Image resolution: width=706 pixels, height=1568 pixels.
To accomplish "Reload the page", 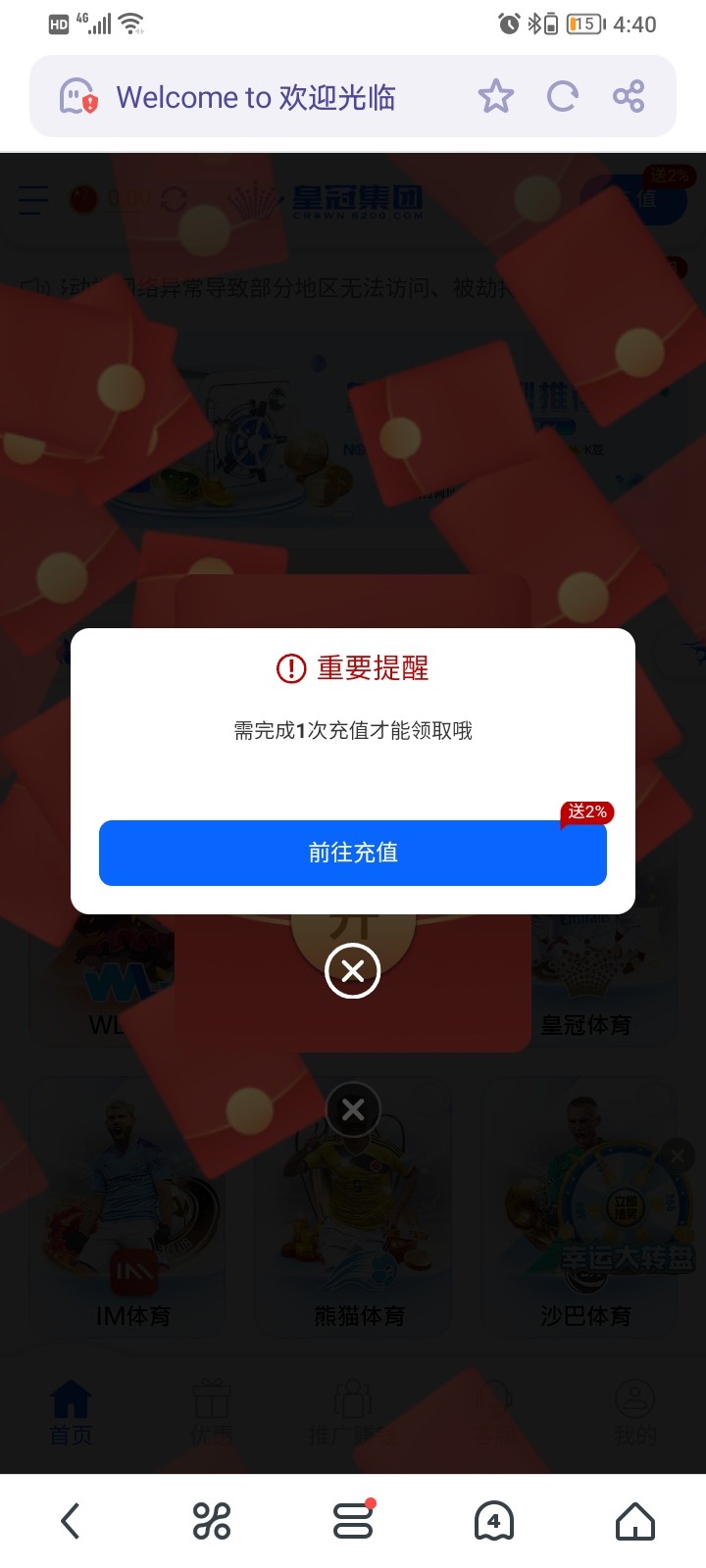I will (562, 96).
